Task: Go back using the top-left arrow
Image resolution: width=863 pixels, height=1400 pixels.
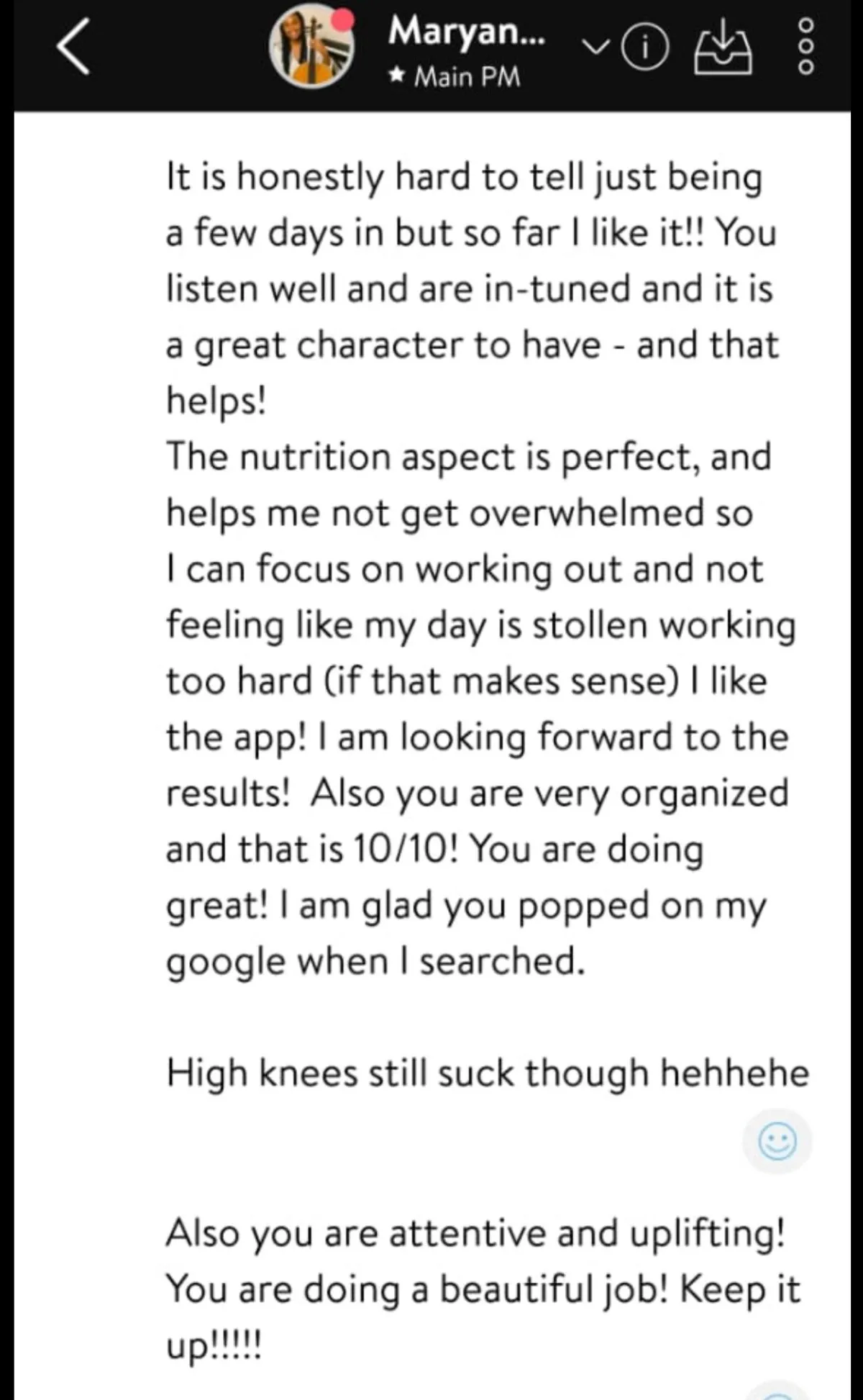Action: click(x=73, y=47)
